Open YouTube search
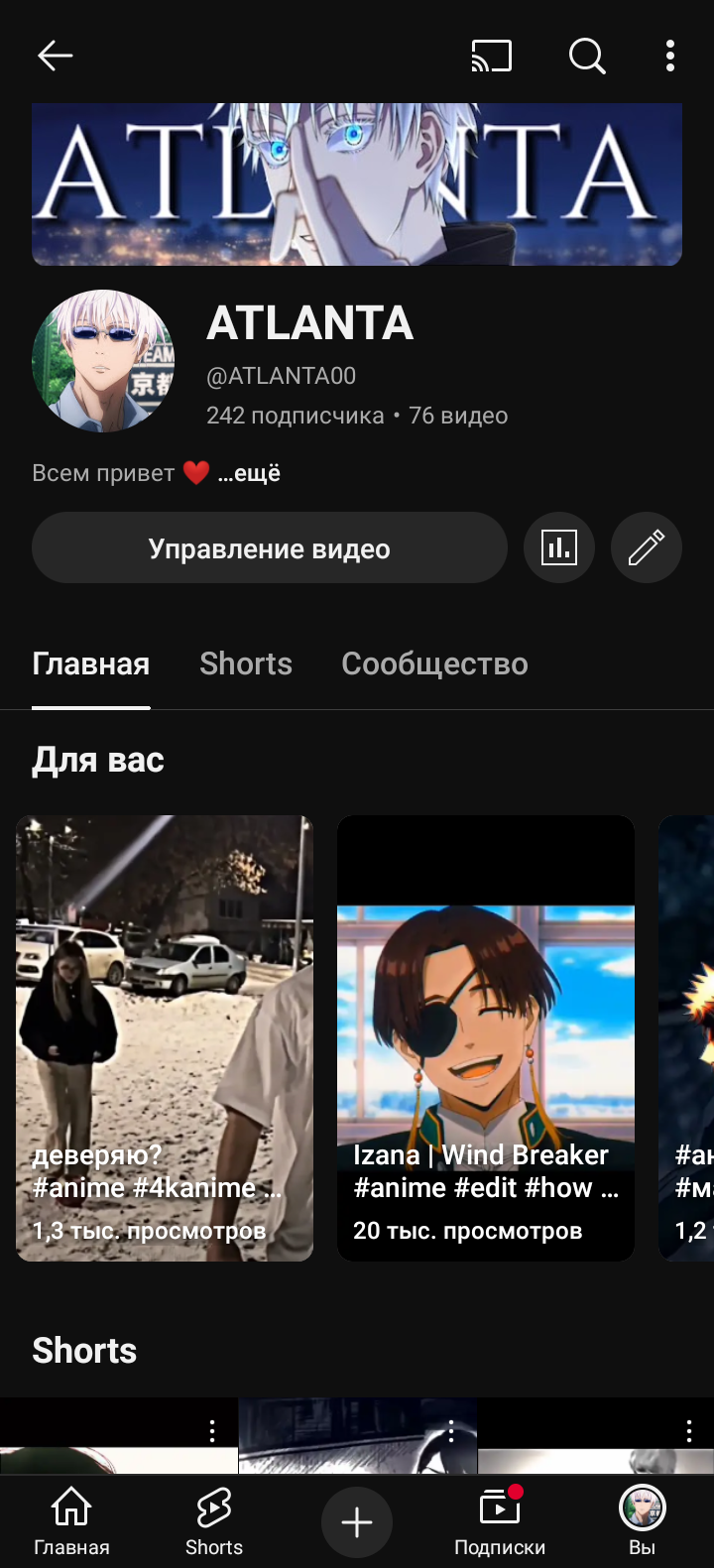 [586, 56]
